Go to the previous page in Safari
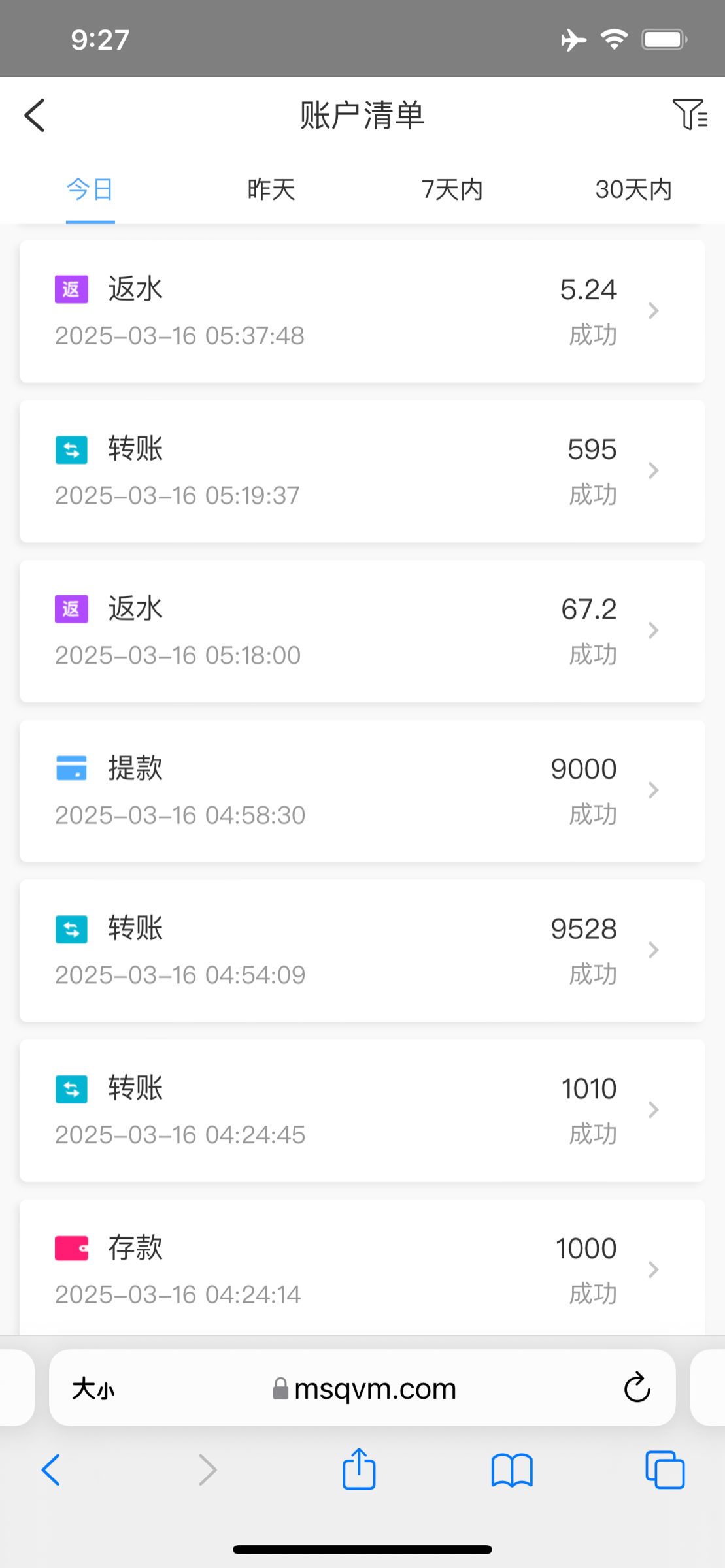This screenshot has height=1568, width=725. pos(51,1470)
